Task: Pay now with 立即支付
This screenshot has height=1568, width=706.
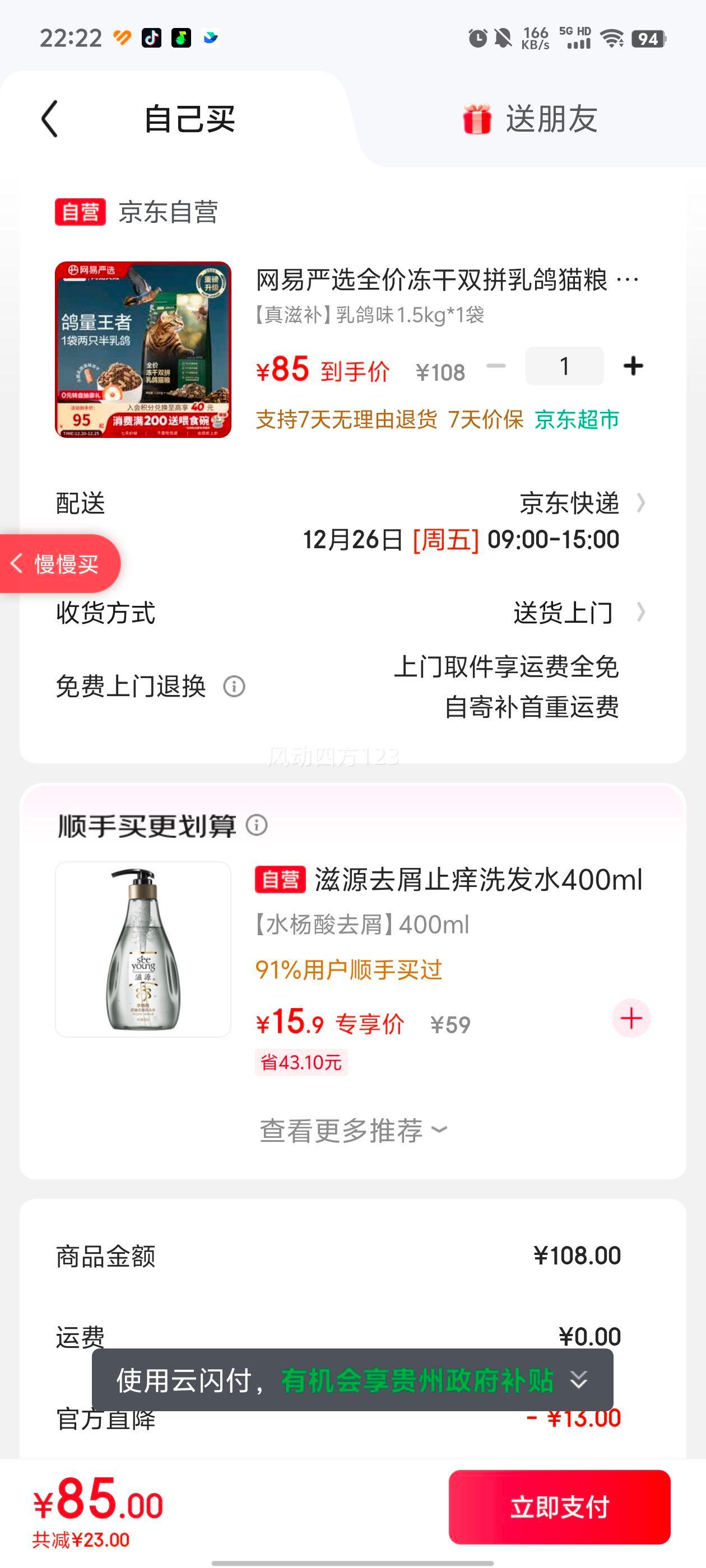Action: pyautogui.click(x=559, y=1507)
